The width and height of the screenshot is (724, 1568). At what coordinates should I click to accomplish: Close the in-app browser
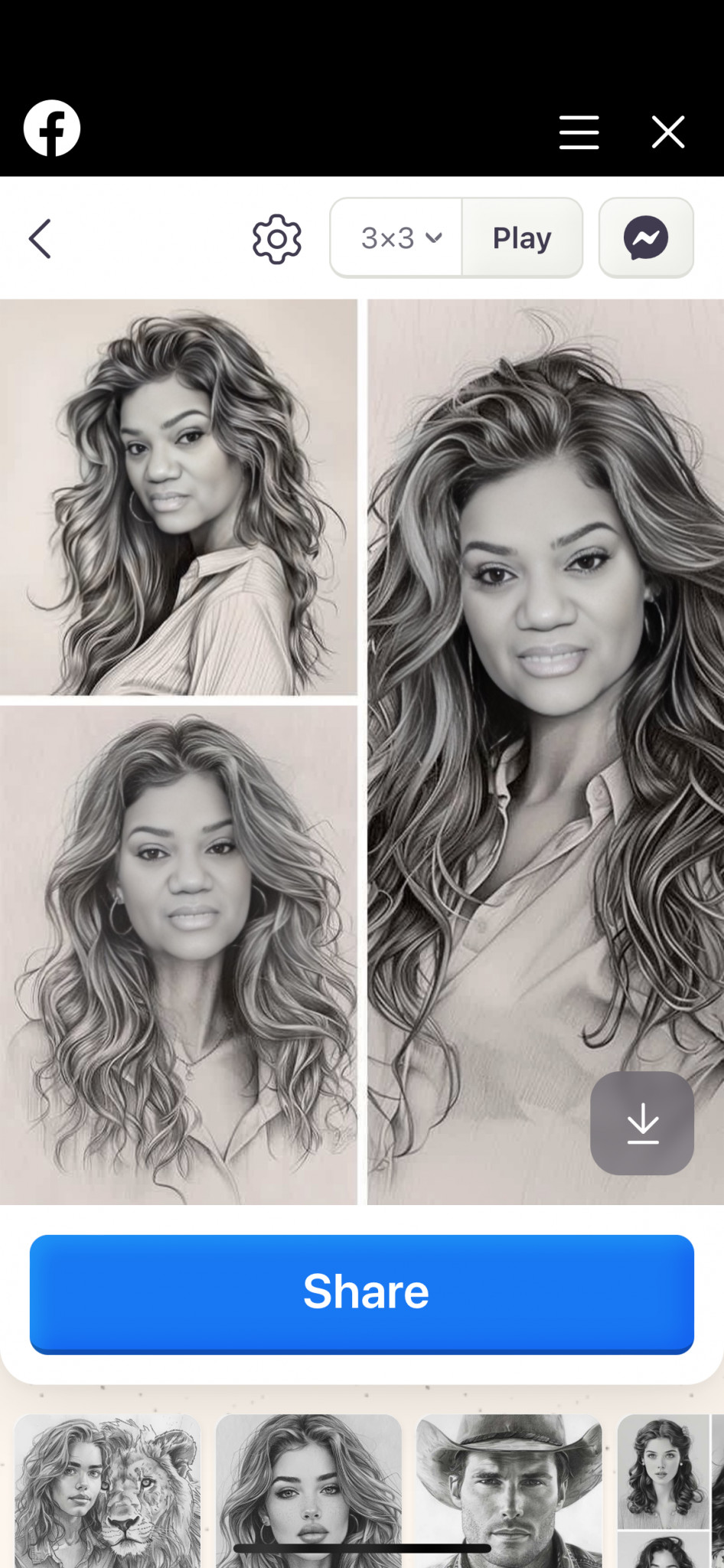click(668, 132)
